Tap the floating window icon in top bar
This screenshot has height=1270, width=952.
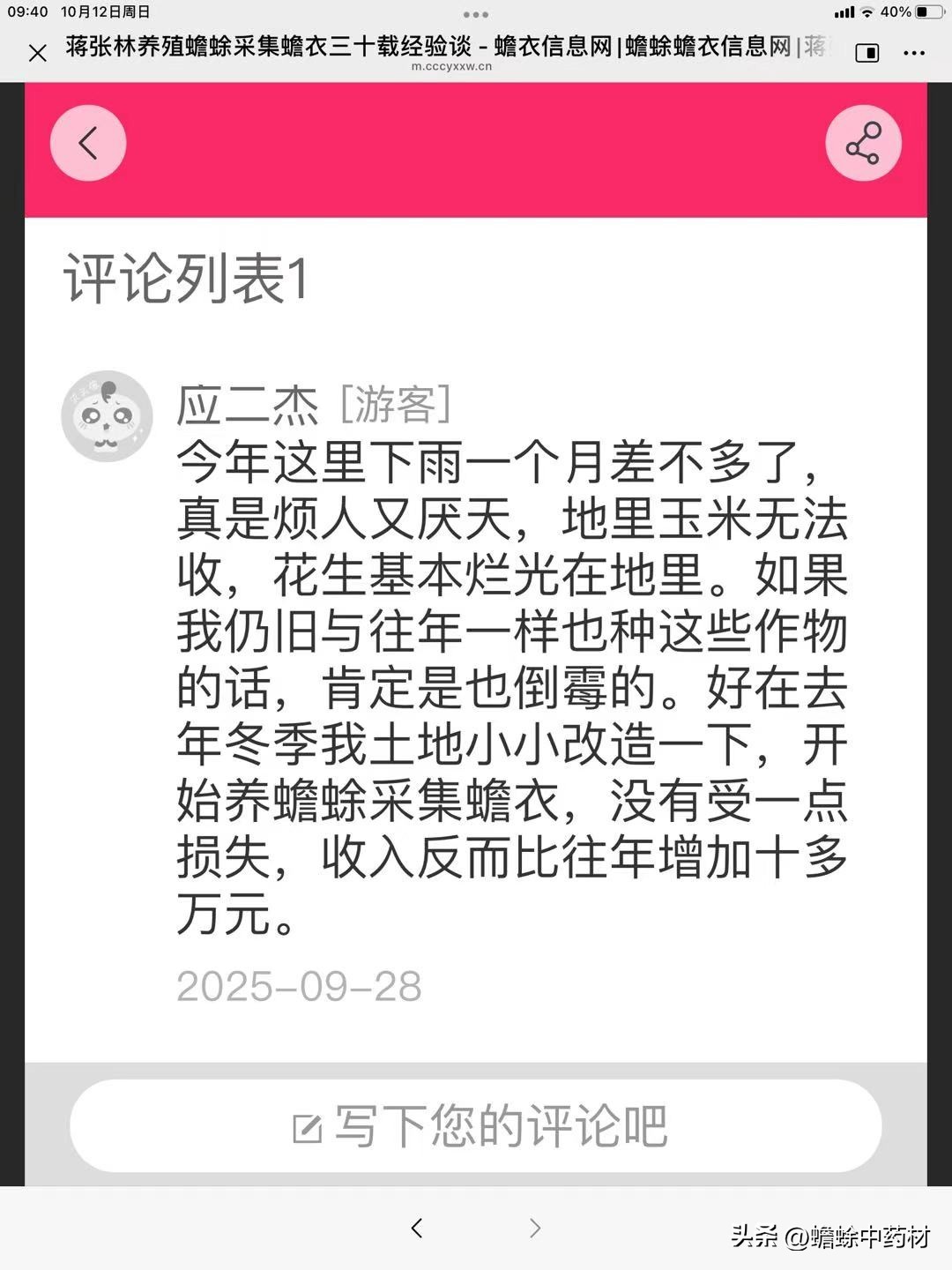867,53
